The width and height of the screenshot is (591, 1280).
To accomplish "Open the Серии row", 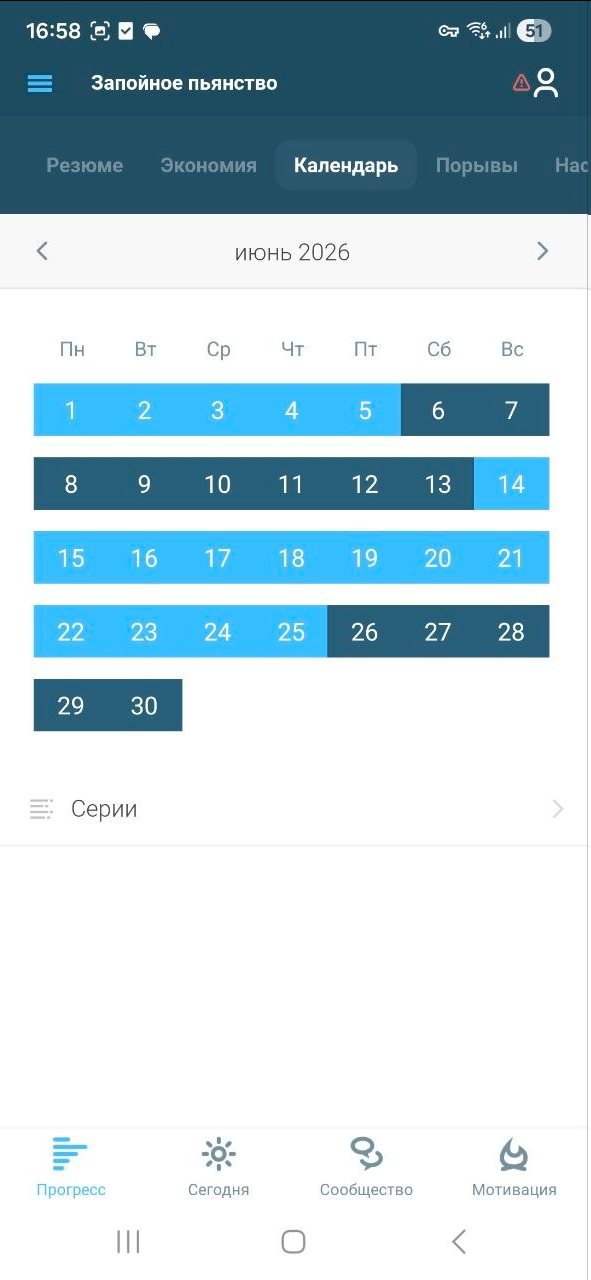I will (296, 809).
